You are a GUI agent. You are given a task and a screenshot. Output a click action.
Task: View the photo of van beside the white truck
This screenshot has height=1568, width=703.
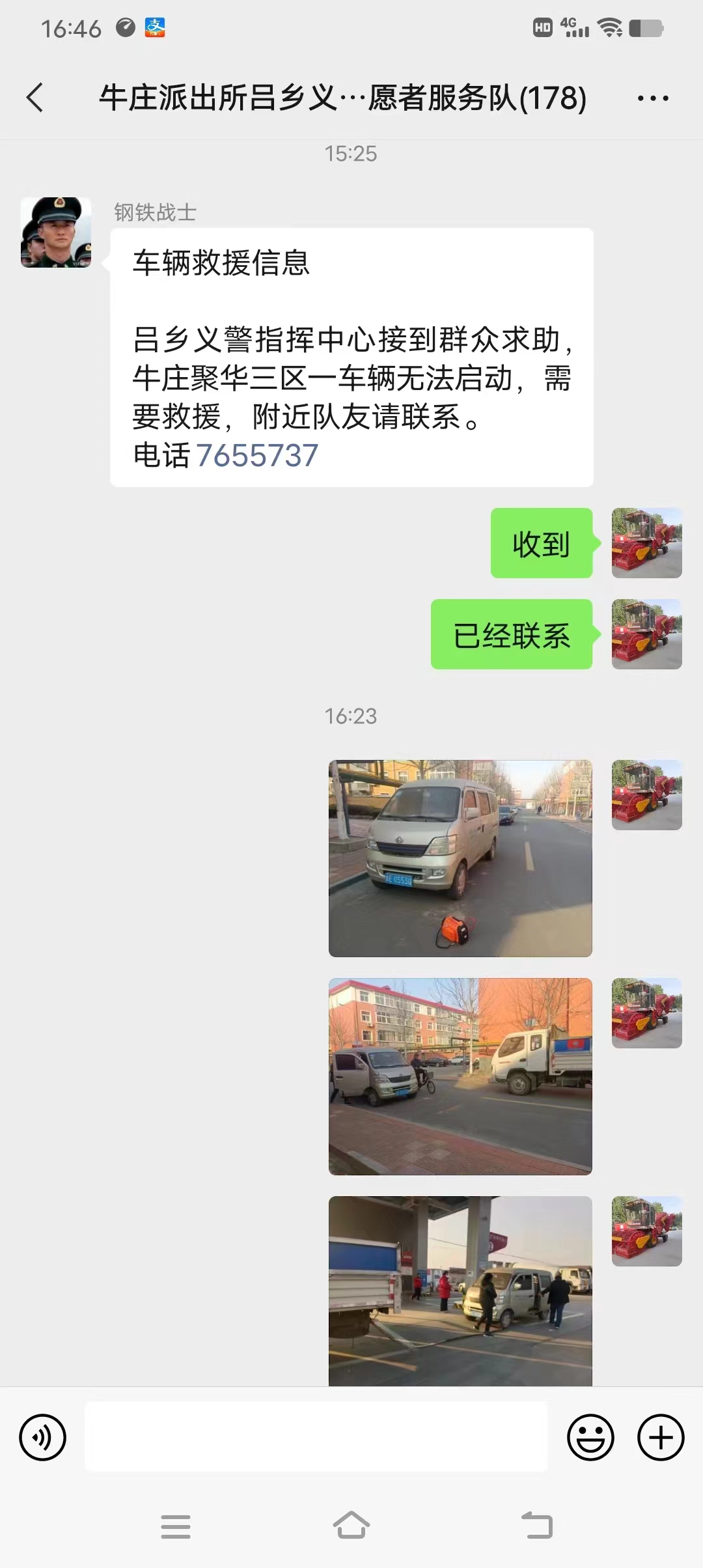[x=460, y=1076]
